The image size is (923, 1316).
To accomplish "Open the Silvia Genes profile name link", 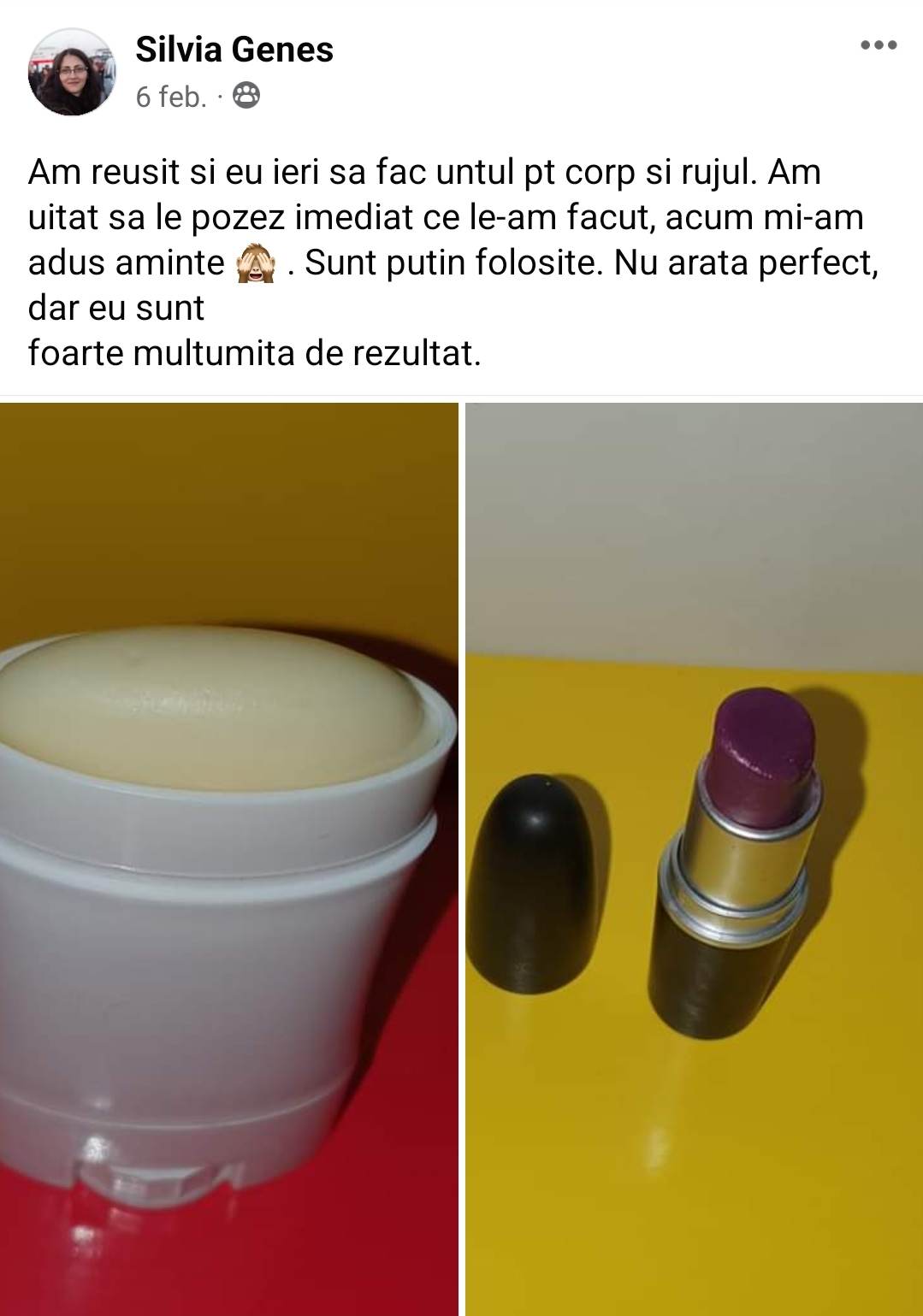I will tap(234, 50).
